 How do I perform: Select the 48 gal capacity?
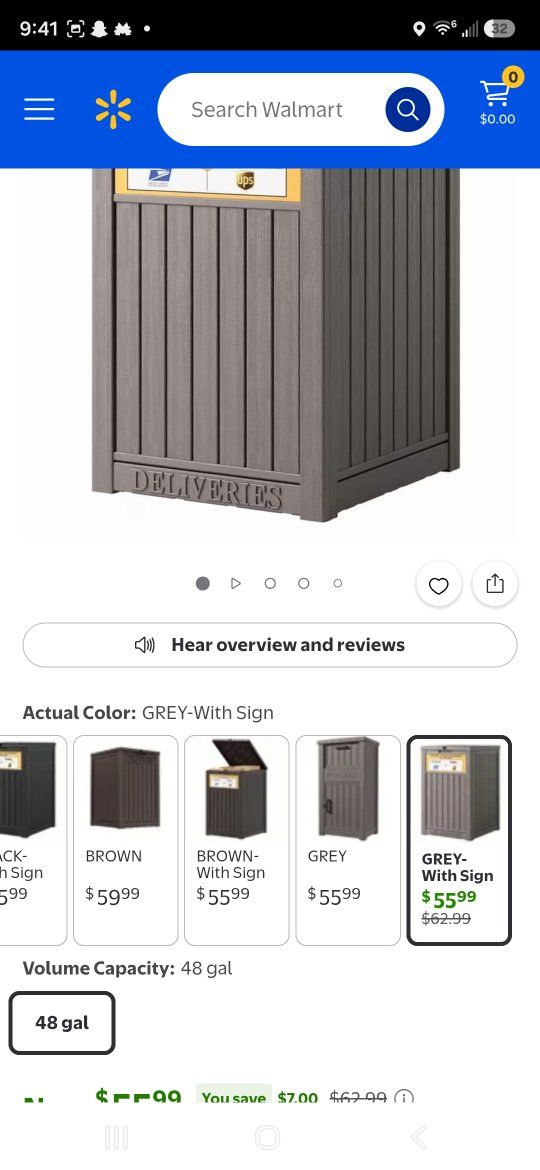(x=62, y=1022)
